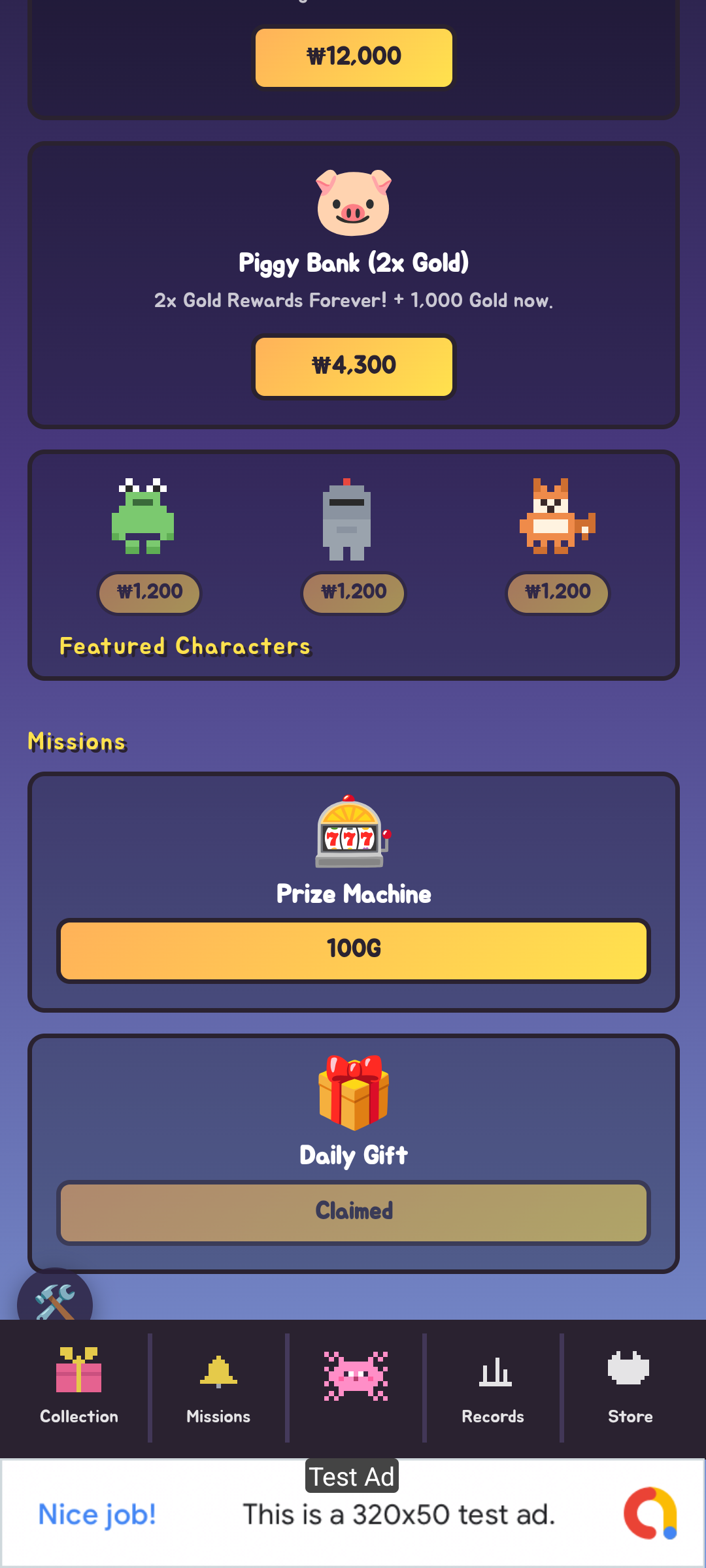Tap the ₩12,000 purchase button

[354, 57]
